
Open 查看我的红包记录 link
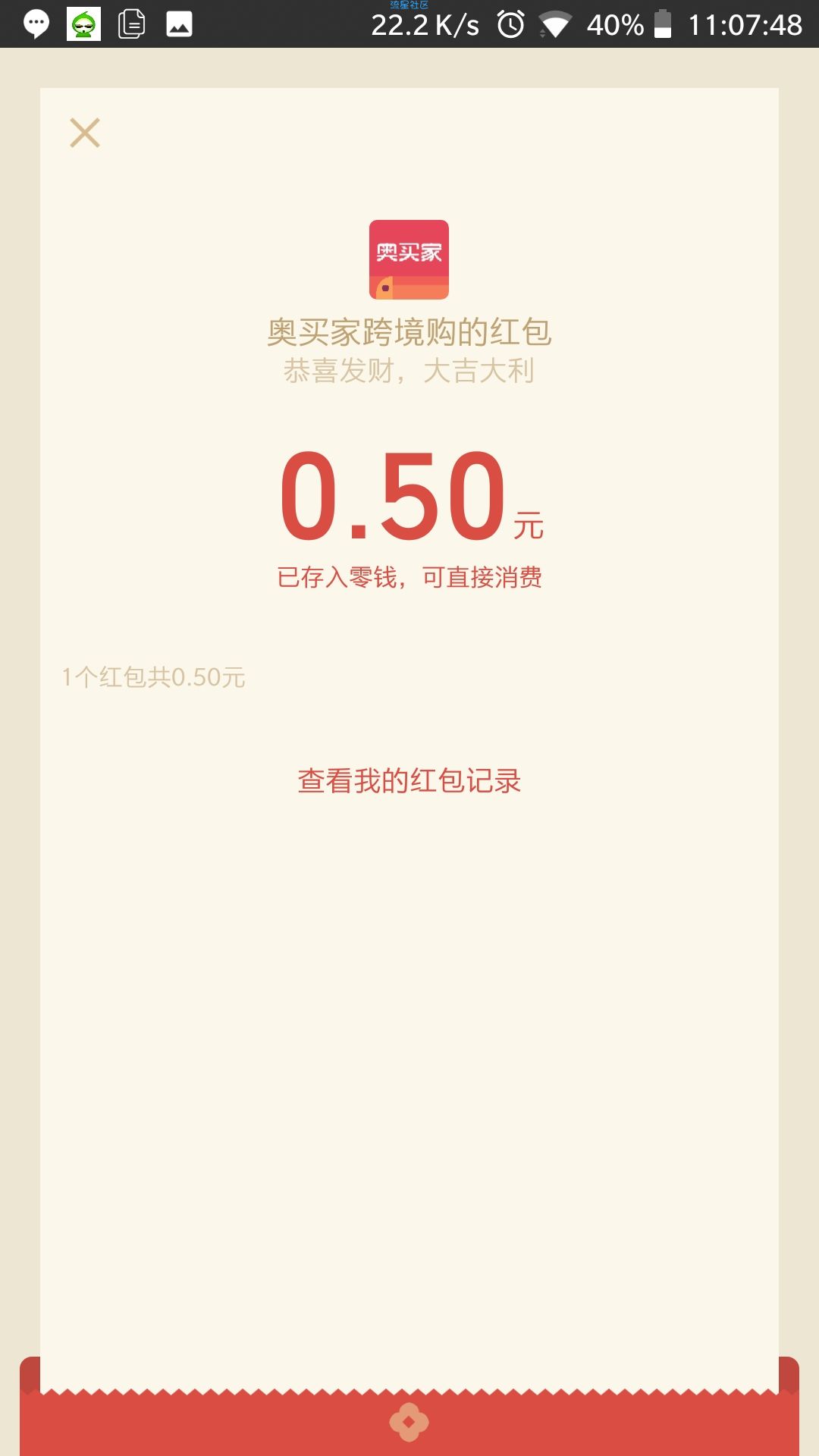tap(409, 780)
